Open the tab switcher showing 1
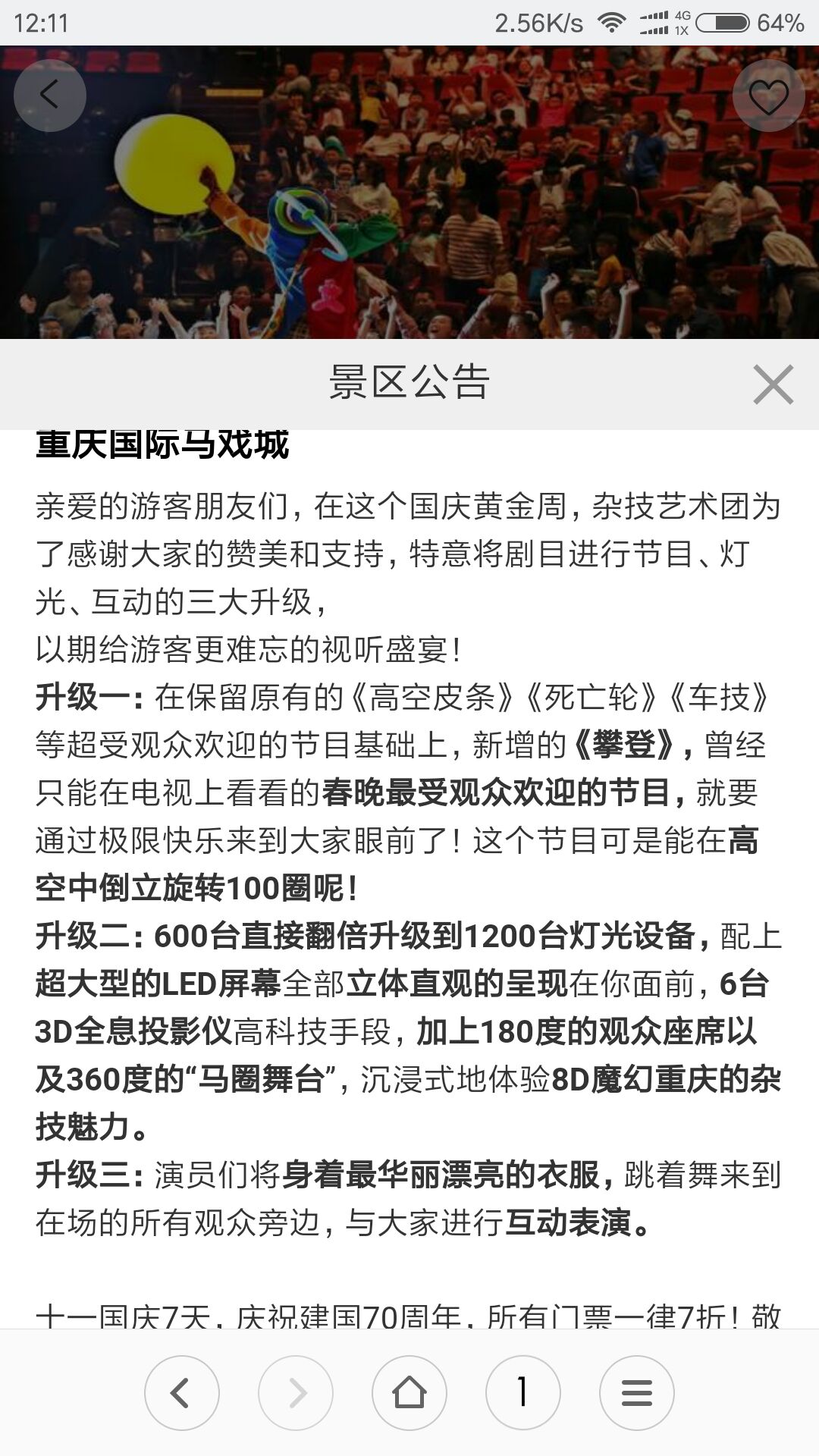This screenshot has width=819, height=1456. coord(523,1393)
